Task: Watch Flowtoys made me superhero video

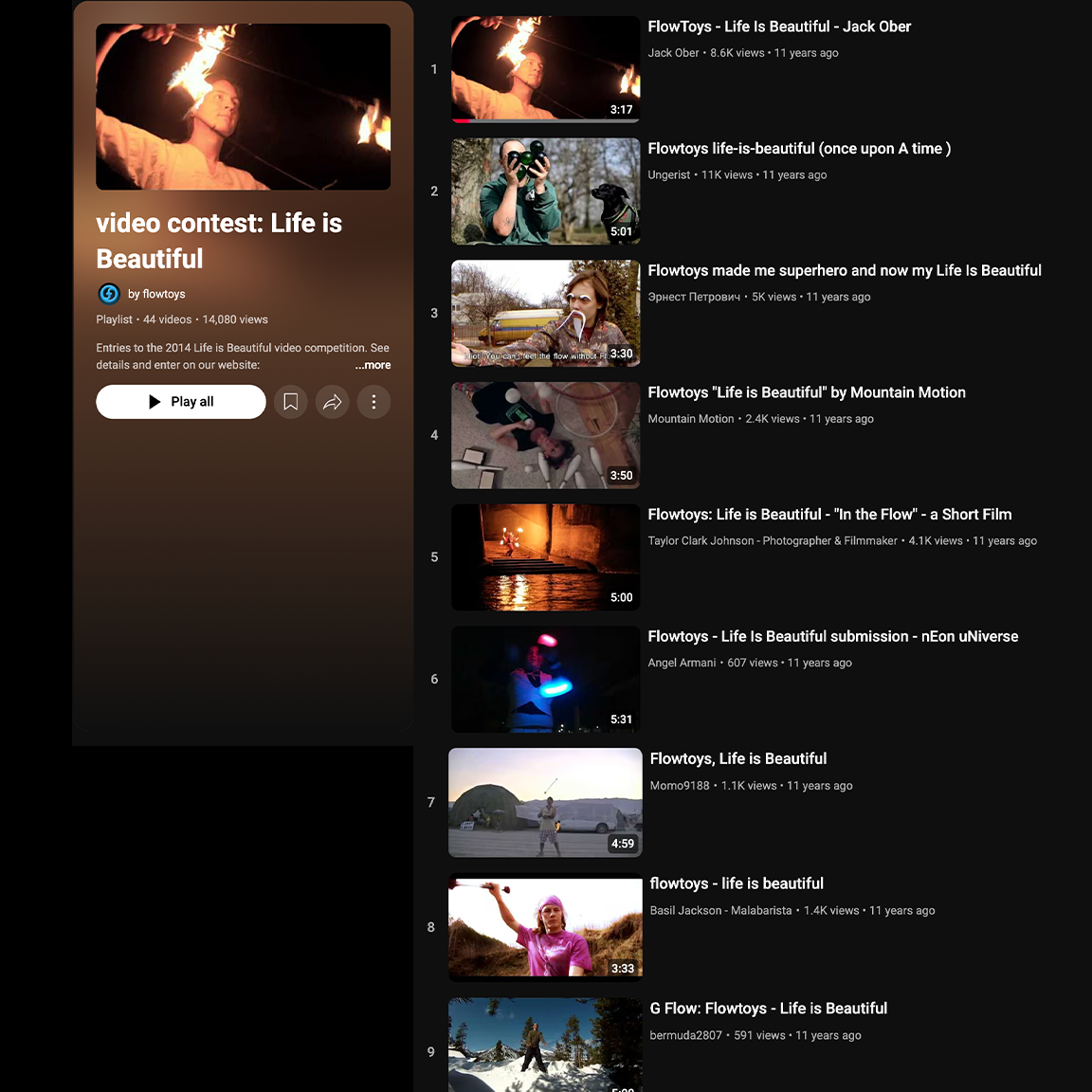Action: coord(844,271)
